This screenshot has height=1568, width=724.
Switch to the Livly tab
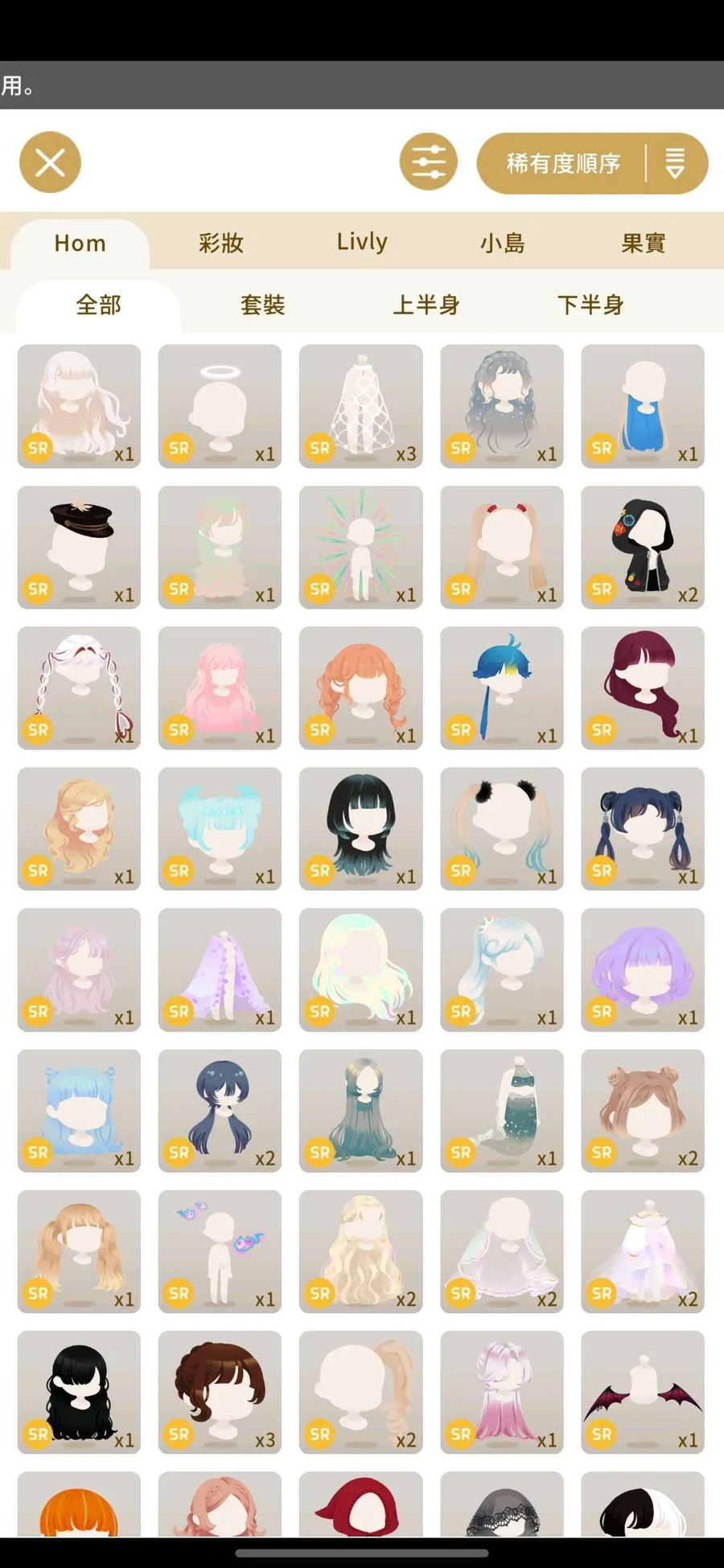click(x=362, y=243)
